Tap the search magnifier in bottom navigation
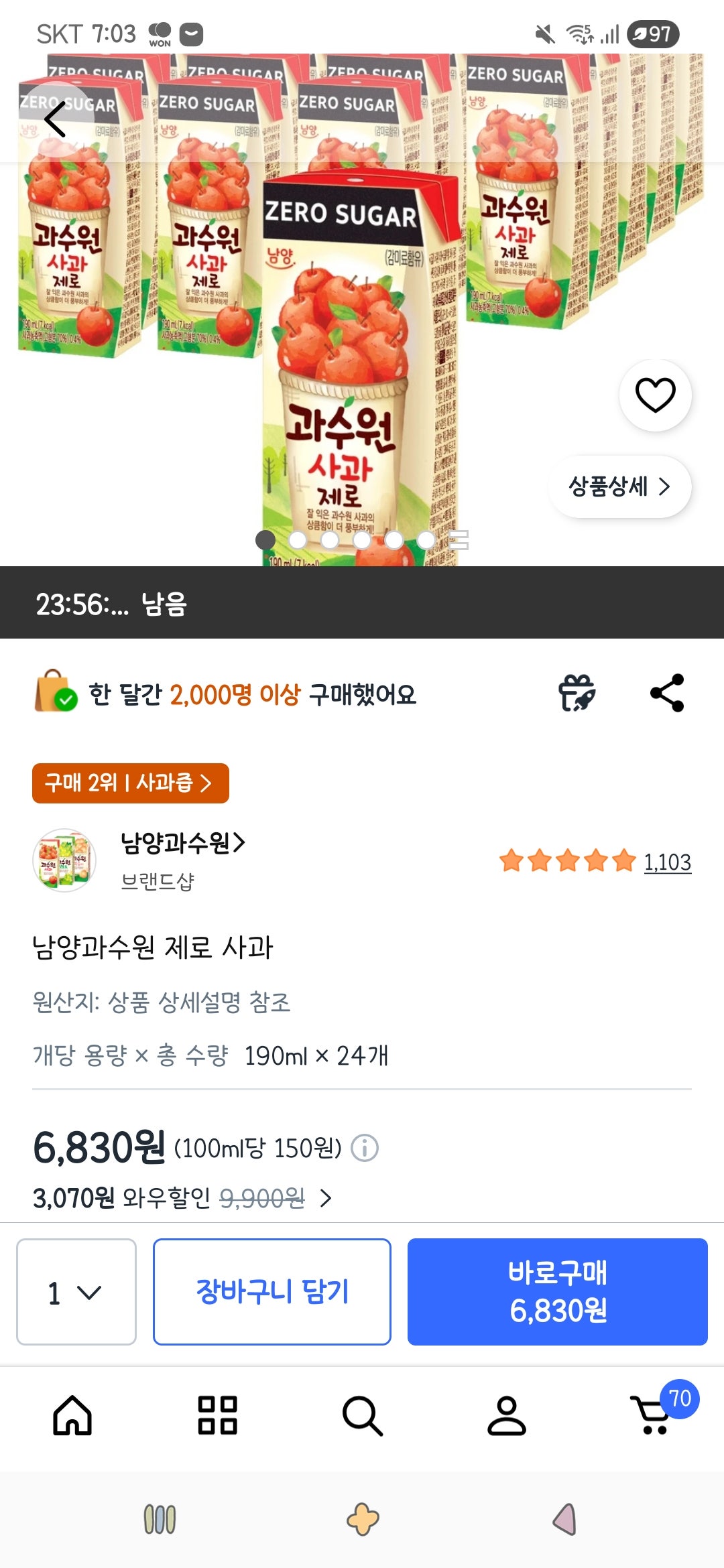Viewport: 724px width, 1568px height. 362,1416
